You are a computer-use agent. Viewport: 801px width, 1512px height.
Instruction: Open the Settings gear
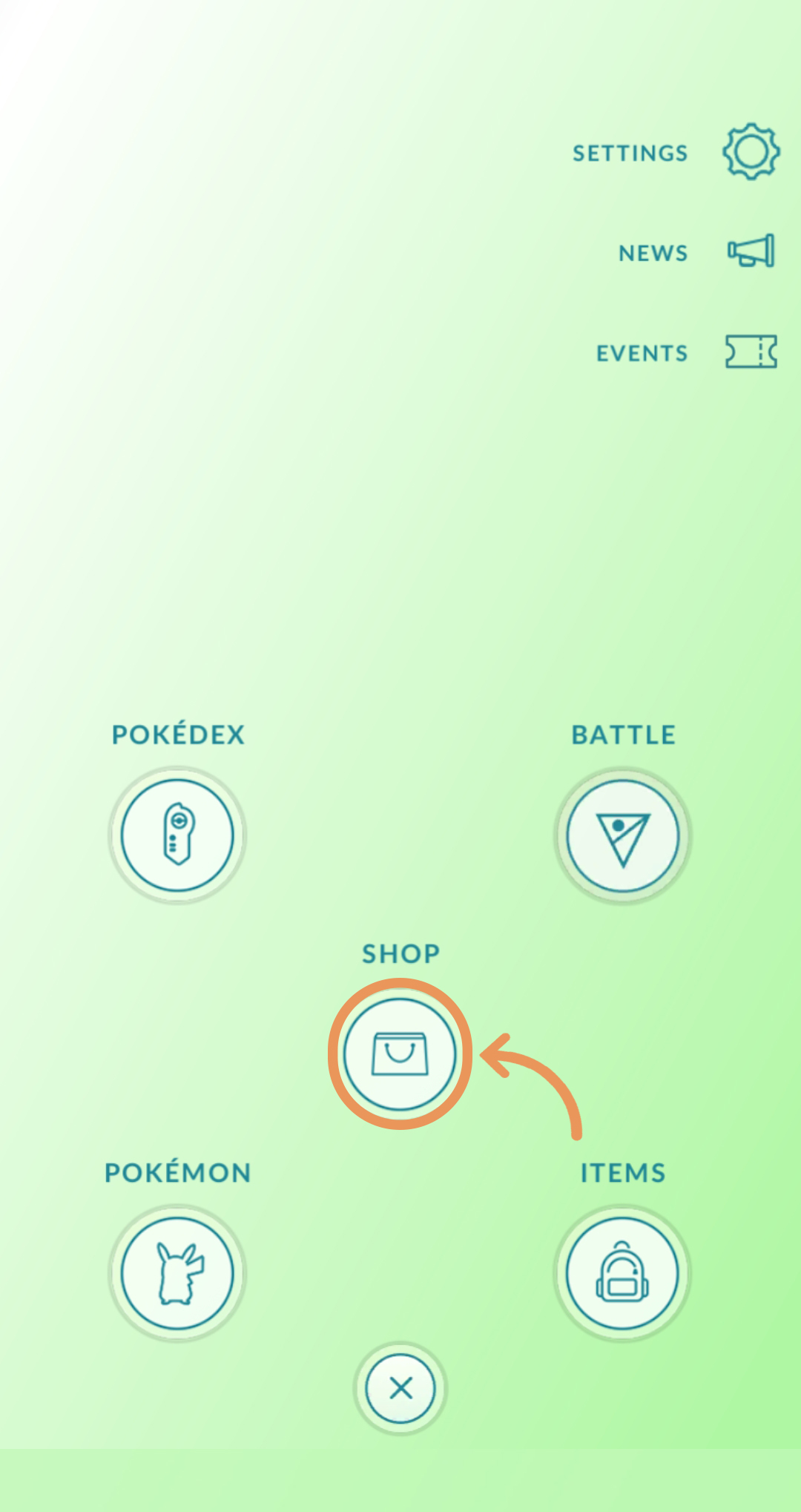tap(751, 152)
